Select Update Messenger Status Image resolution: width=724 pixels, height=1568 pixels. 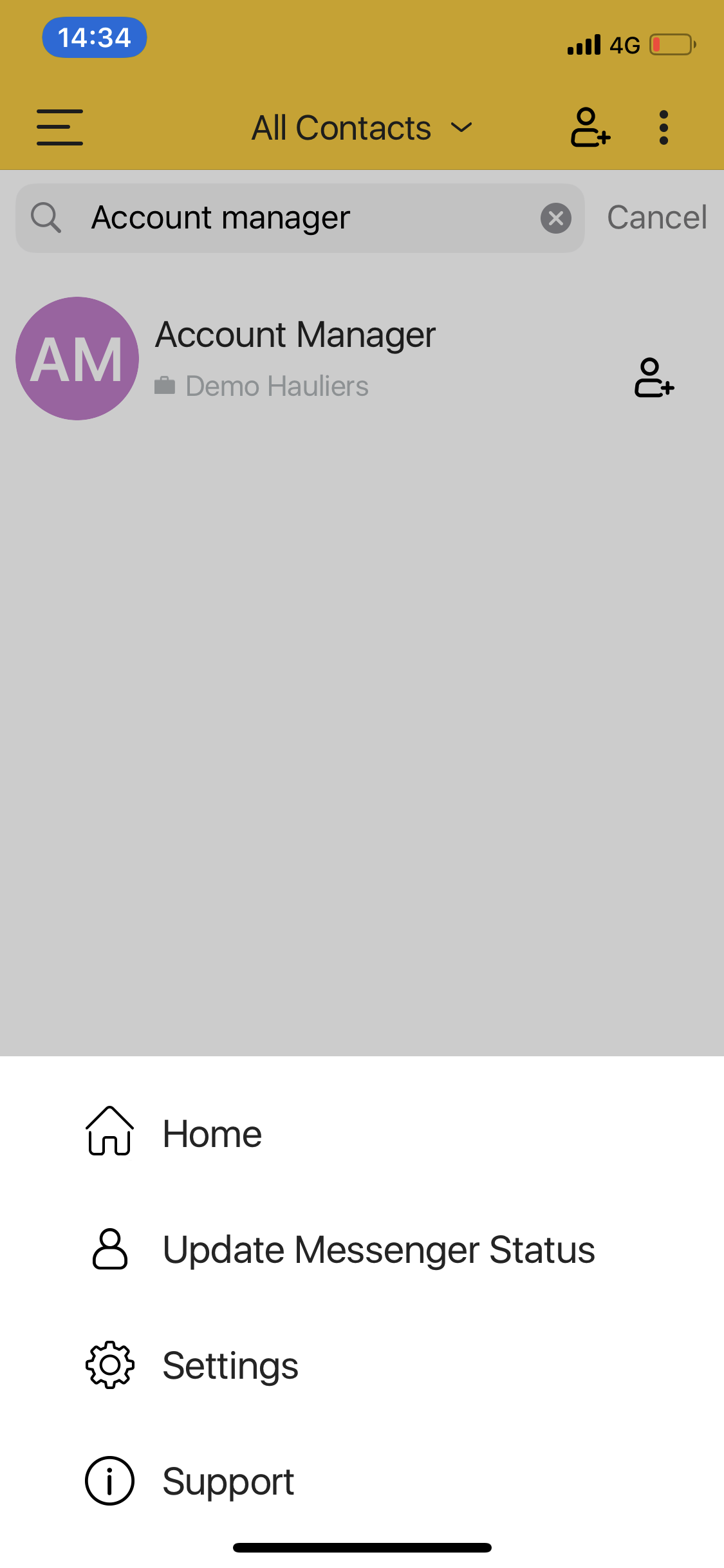pos(378,1249)
